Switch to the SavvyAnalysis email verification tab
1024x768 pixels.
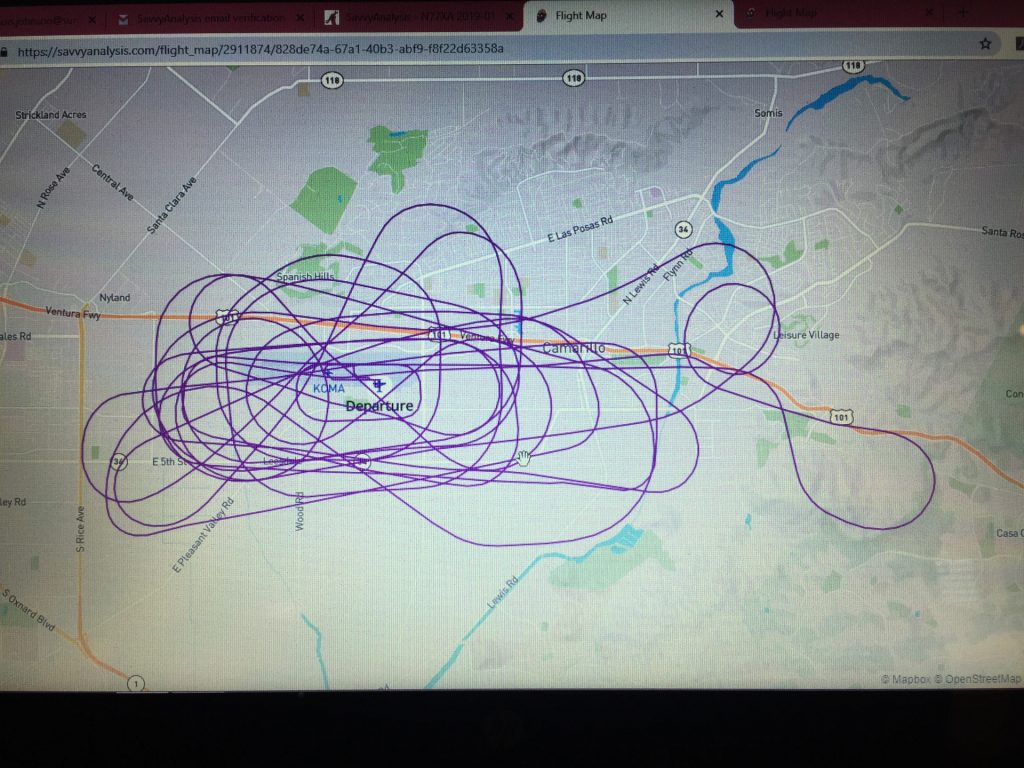coord(200,17)
